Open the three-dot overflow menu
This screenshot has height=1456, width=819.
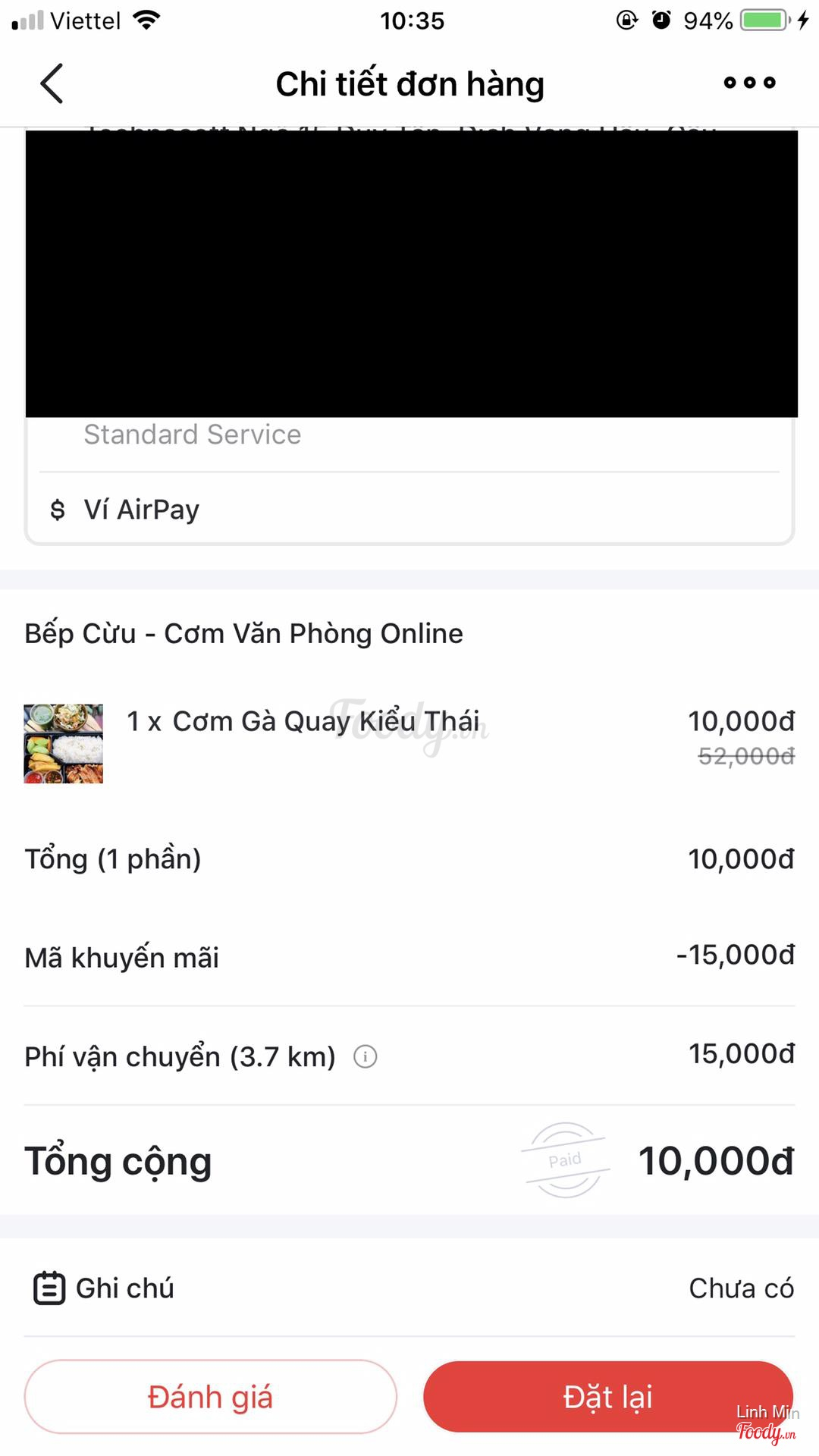(749, 83)
